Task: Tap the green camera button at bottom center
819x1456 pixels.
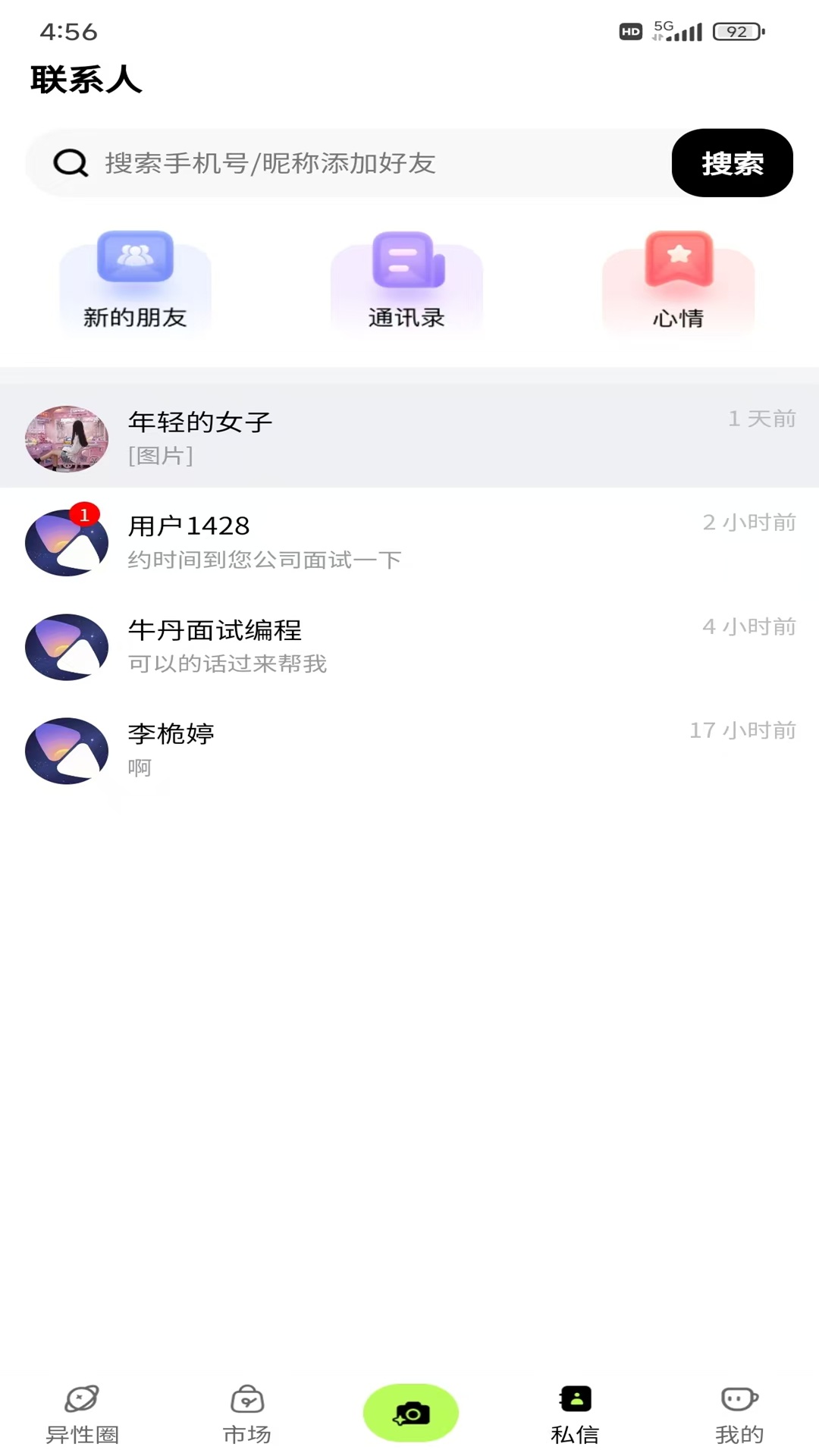Action: point(410,1412)
